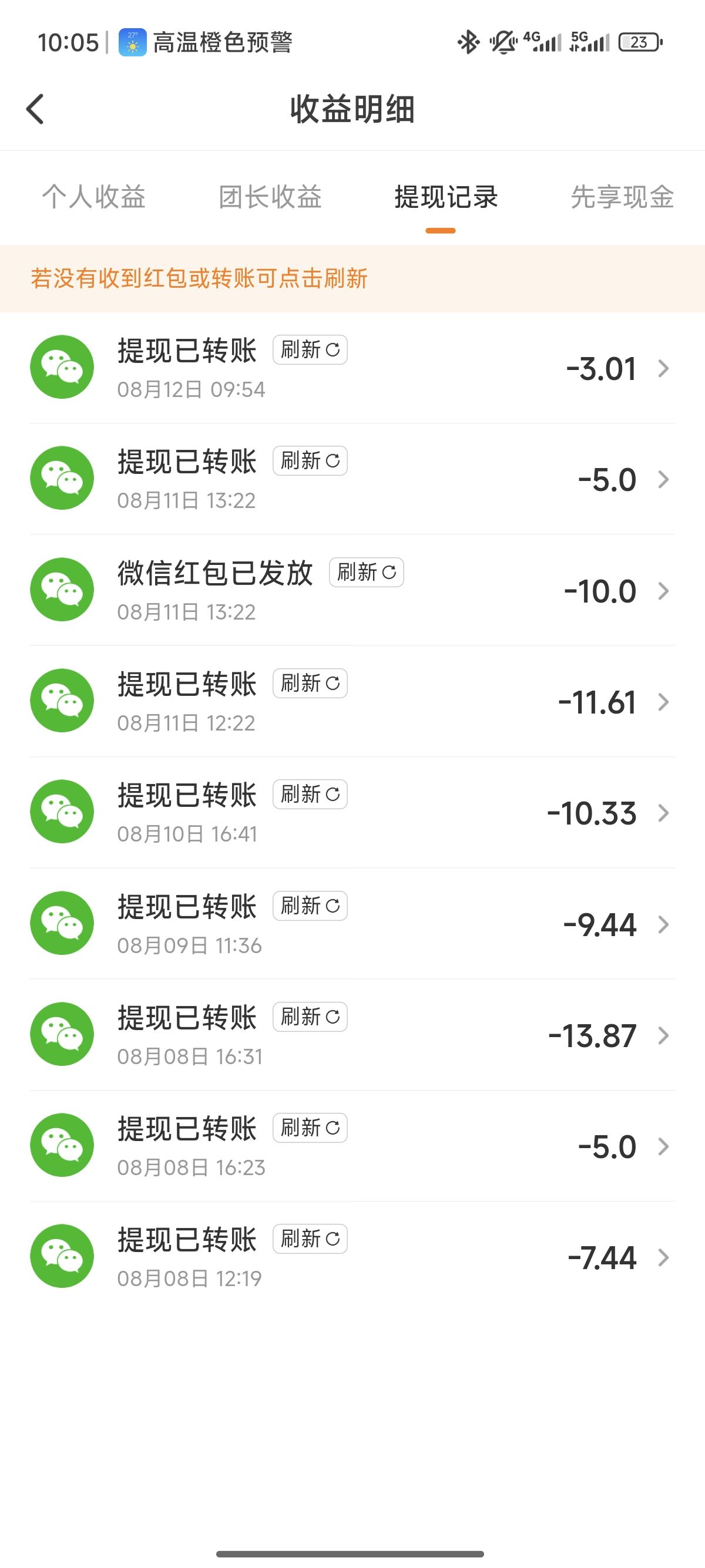Refresh the 08月12日 09:54 withdrawal

310,350
